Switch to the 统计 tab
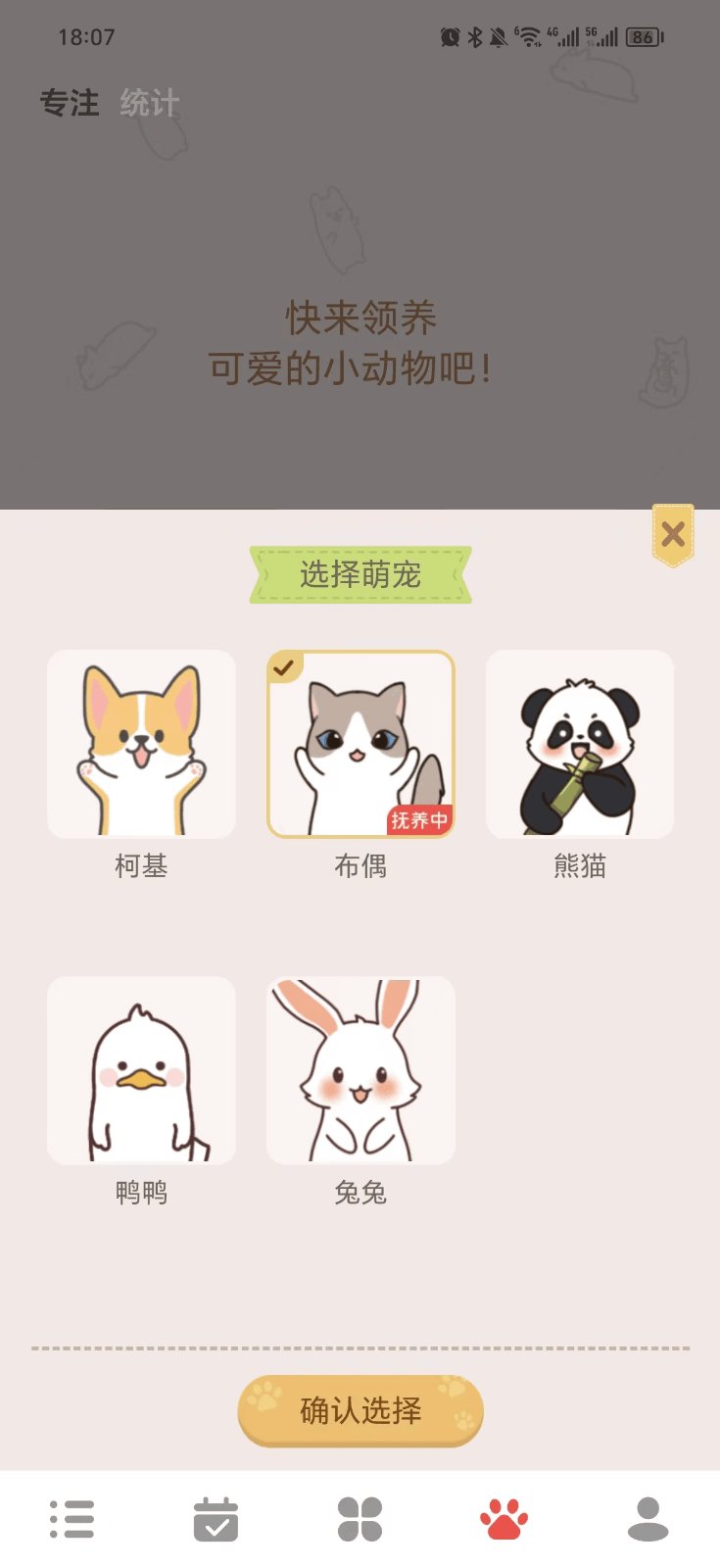The width and height of the screenshot is (720, 1568). pos(150,103)
